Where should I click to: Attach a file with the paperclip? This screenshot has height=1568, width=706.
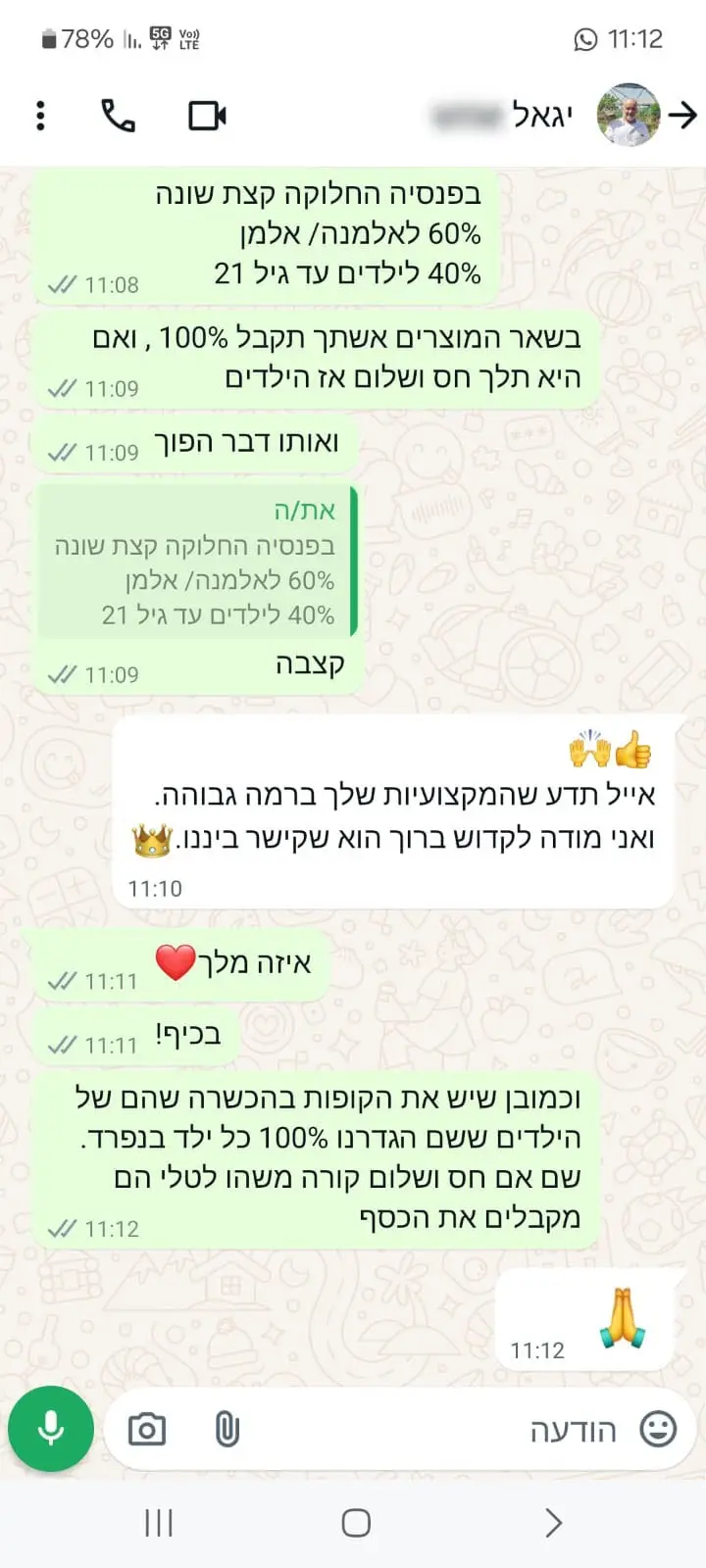[x=227, y=1430]
